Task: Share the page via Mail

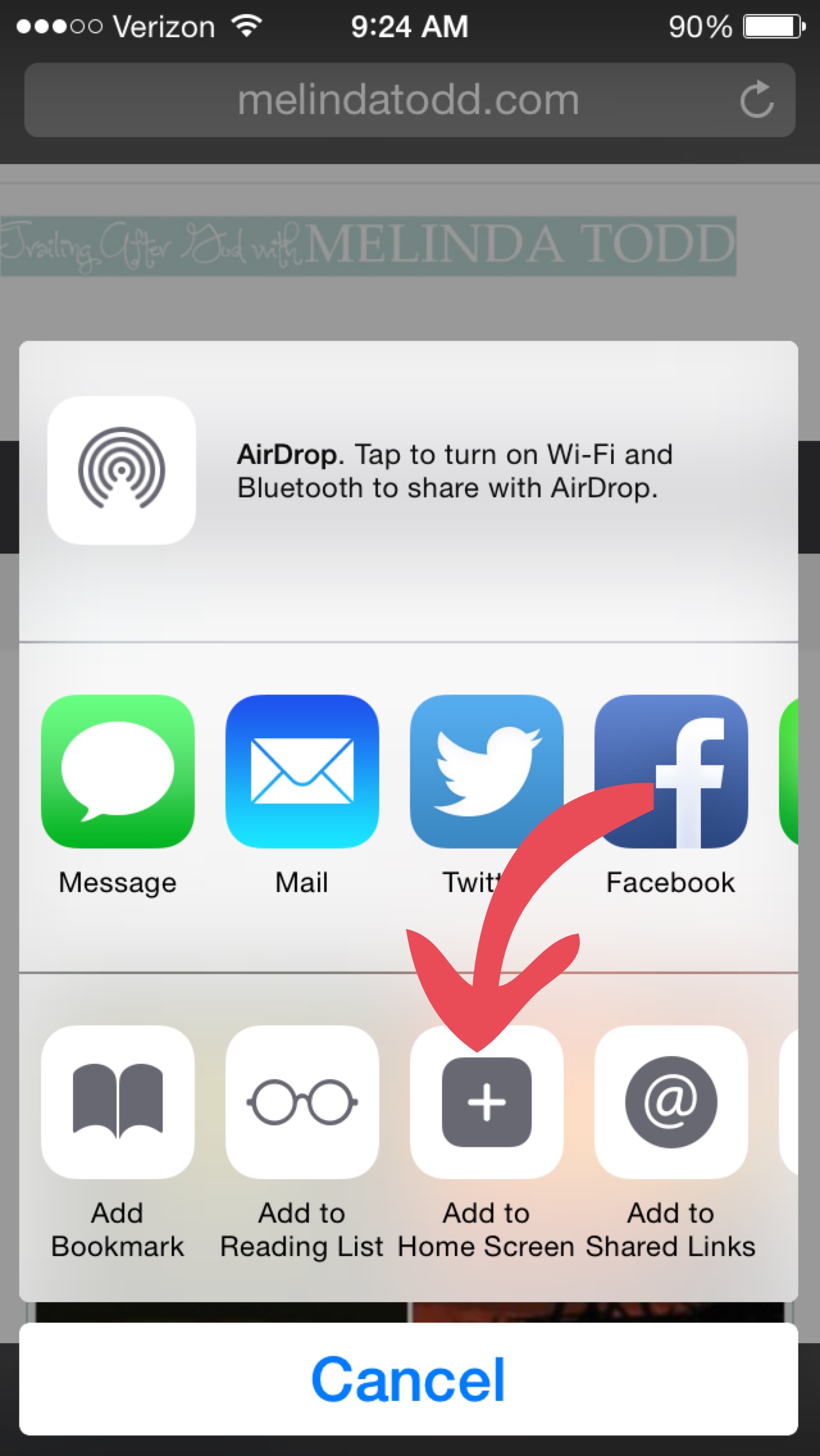Action: pyautogui.click(x=302, y=772)
